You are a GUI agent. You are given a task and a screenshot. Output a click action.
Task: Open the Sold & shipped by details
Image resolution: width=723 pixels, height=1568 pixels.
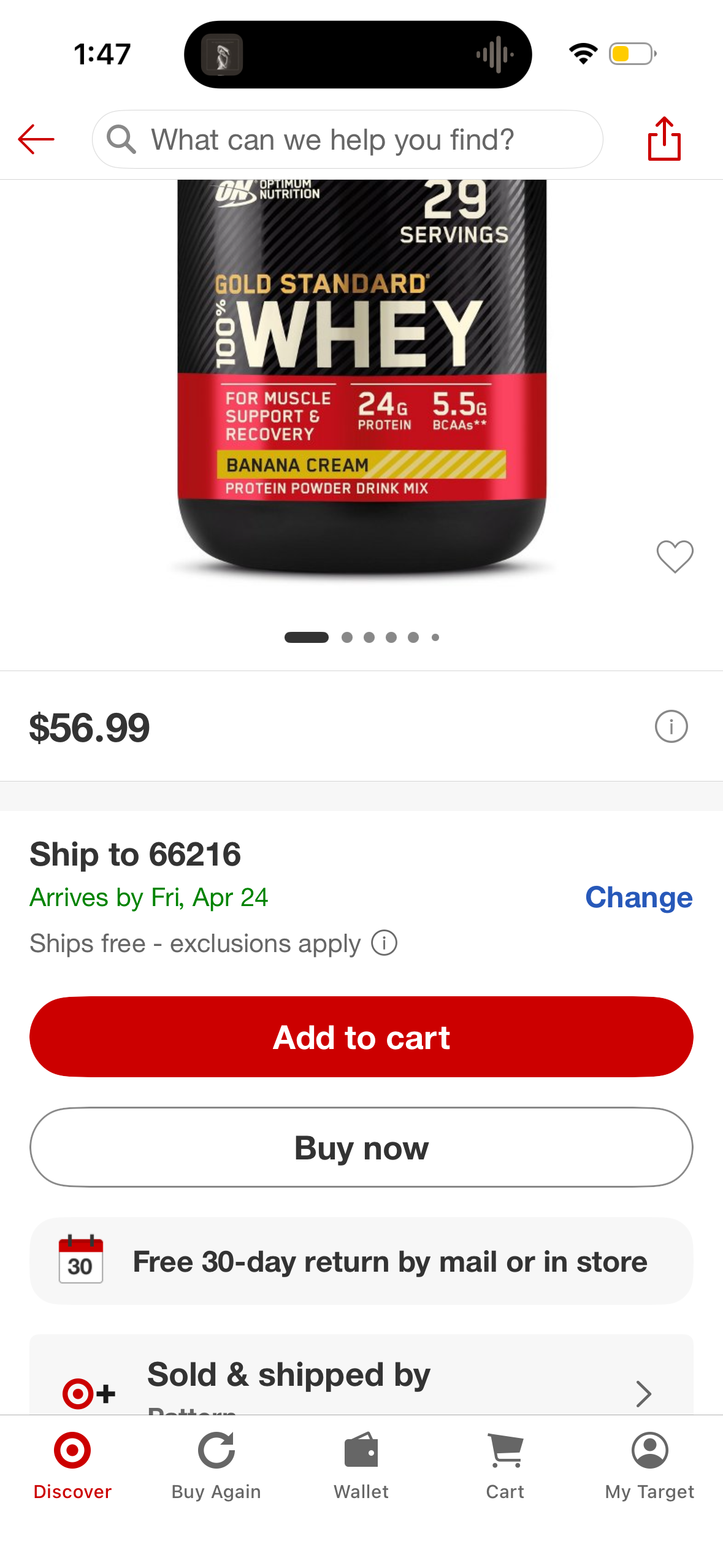click(361, 1375)
